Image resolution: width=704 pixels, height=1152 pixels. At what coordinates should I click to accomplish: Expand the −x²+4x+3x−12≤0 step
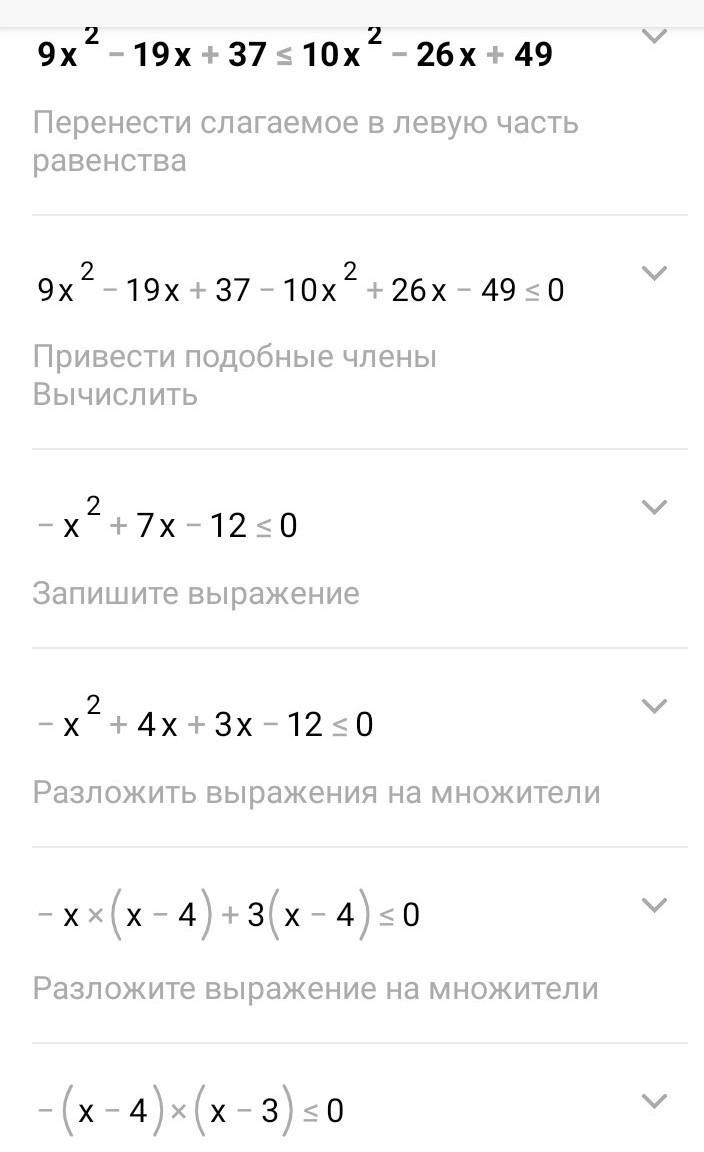pos(654,706)
